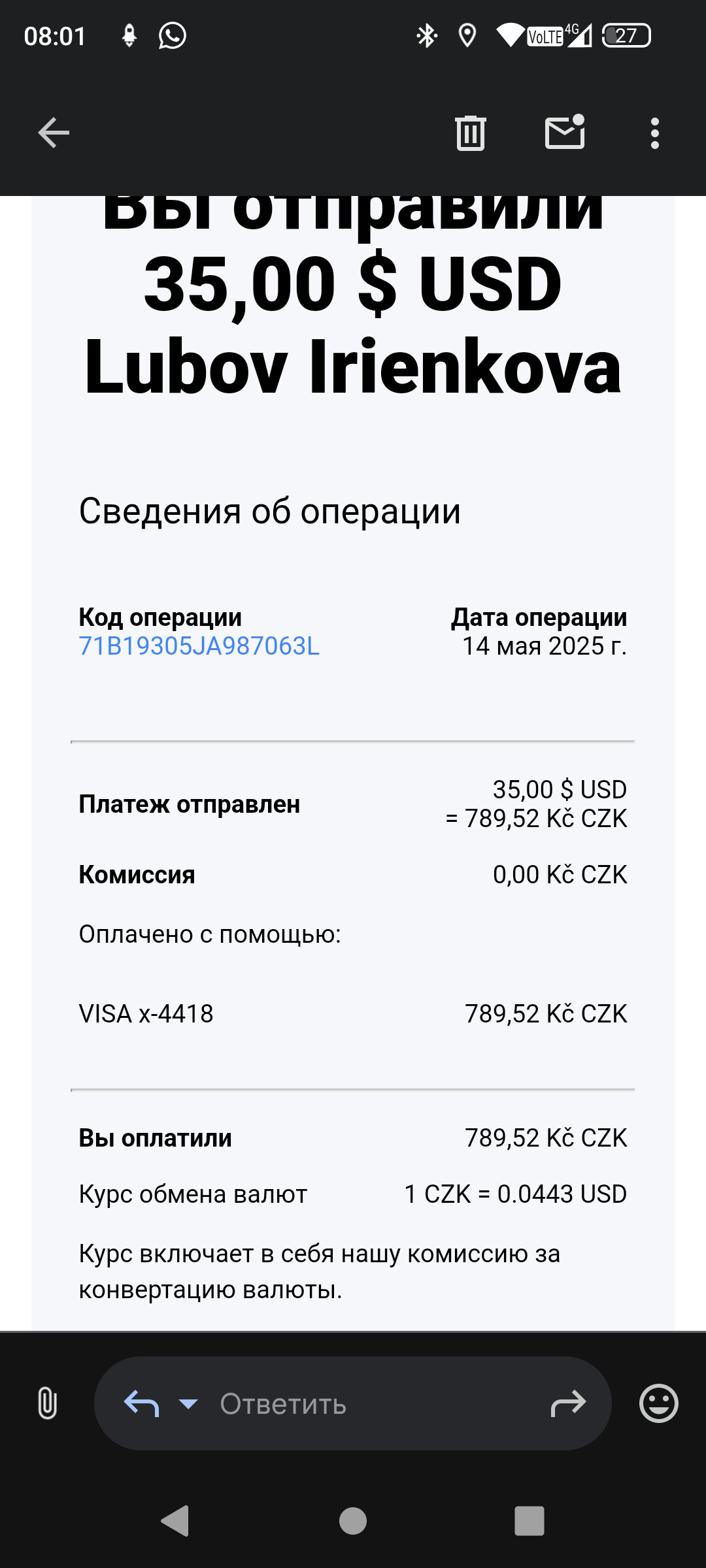Viewport: 706px width, 1568px height.
Task: Forward this email with the forward arrow
Action: click(x=568, y=1403)
